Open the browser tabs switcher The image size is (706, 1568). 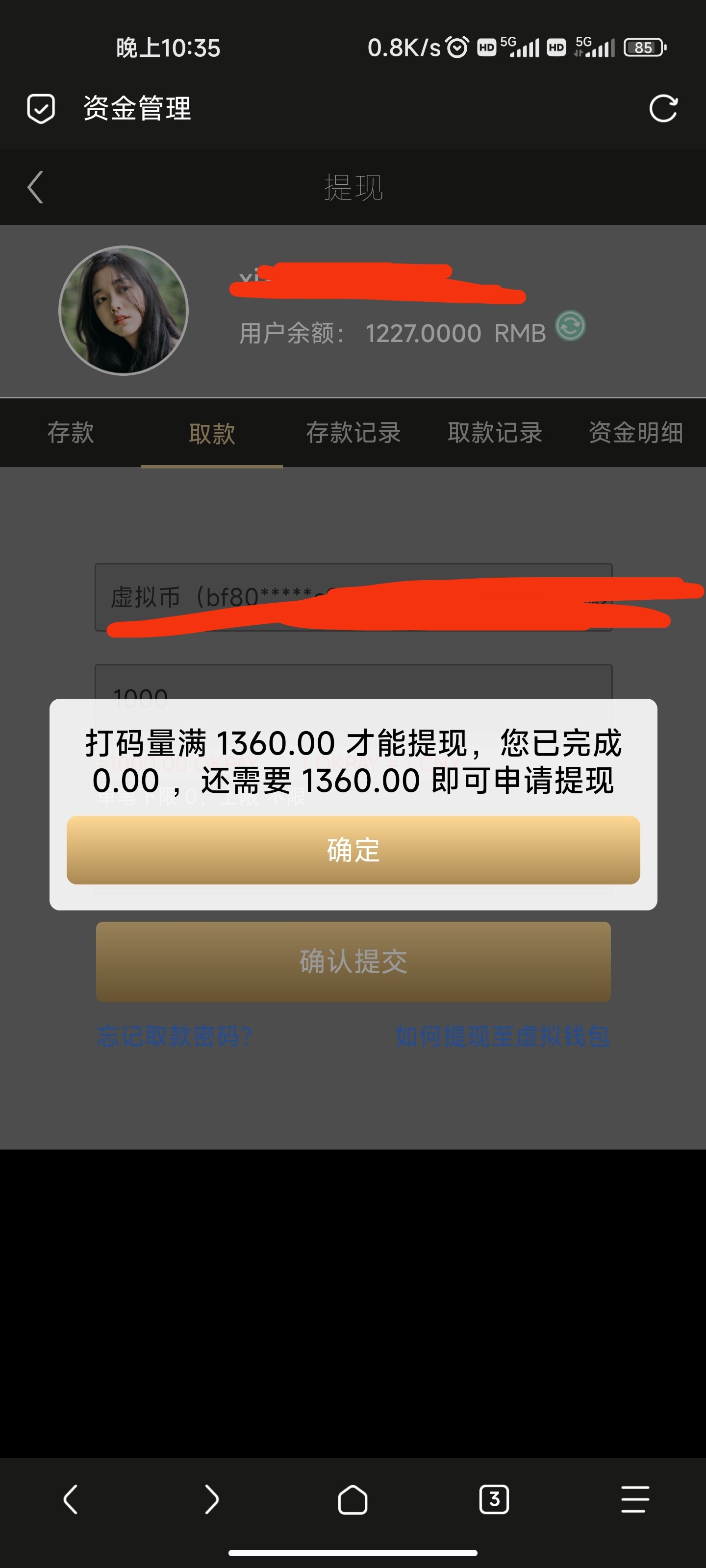pos(494,1498)
